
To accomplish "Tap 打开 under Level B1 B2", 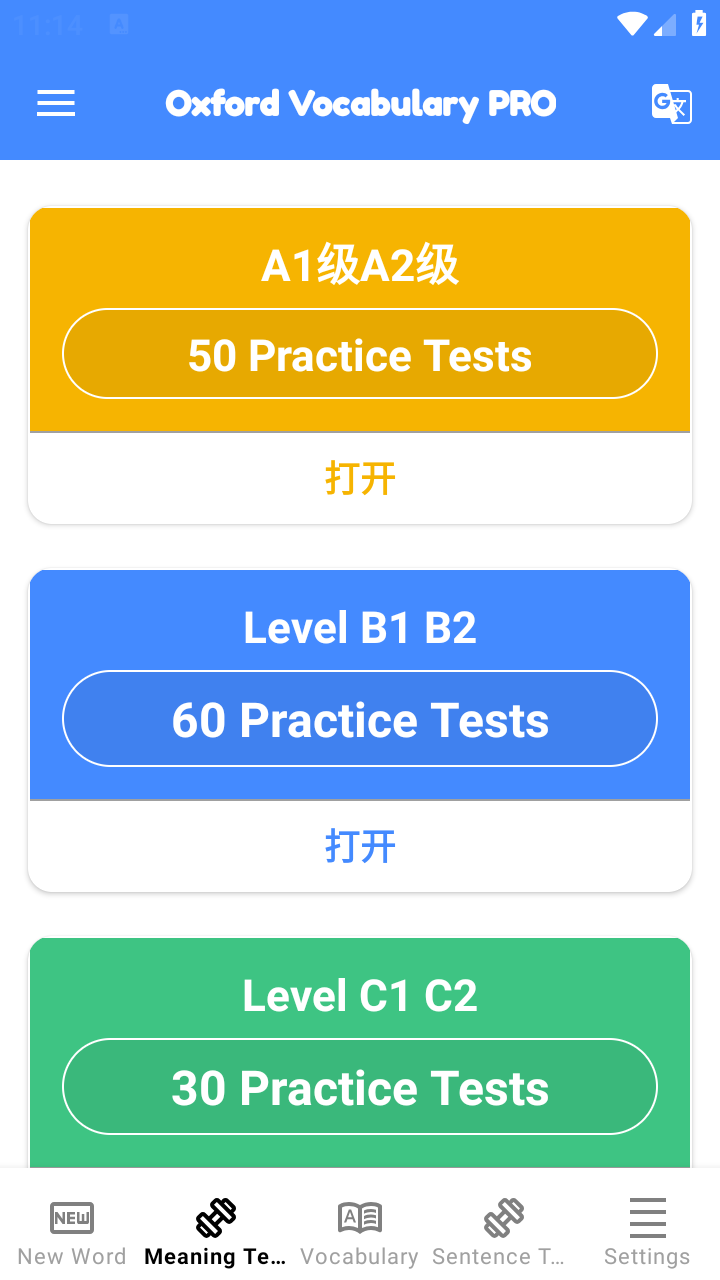I will (x=359, y=846).
